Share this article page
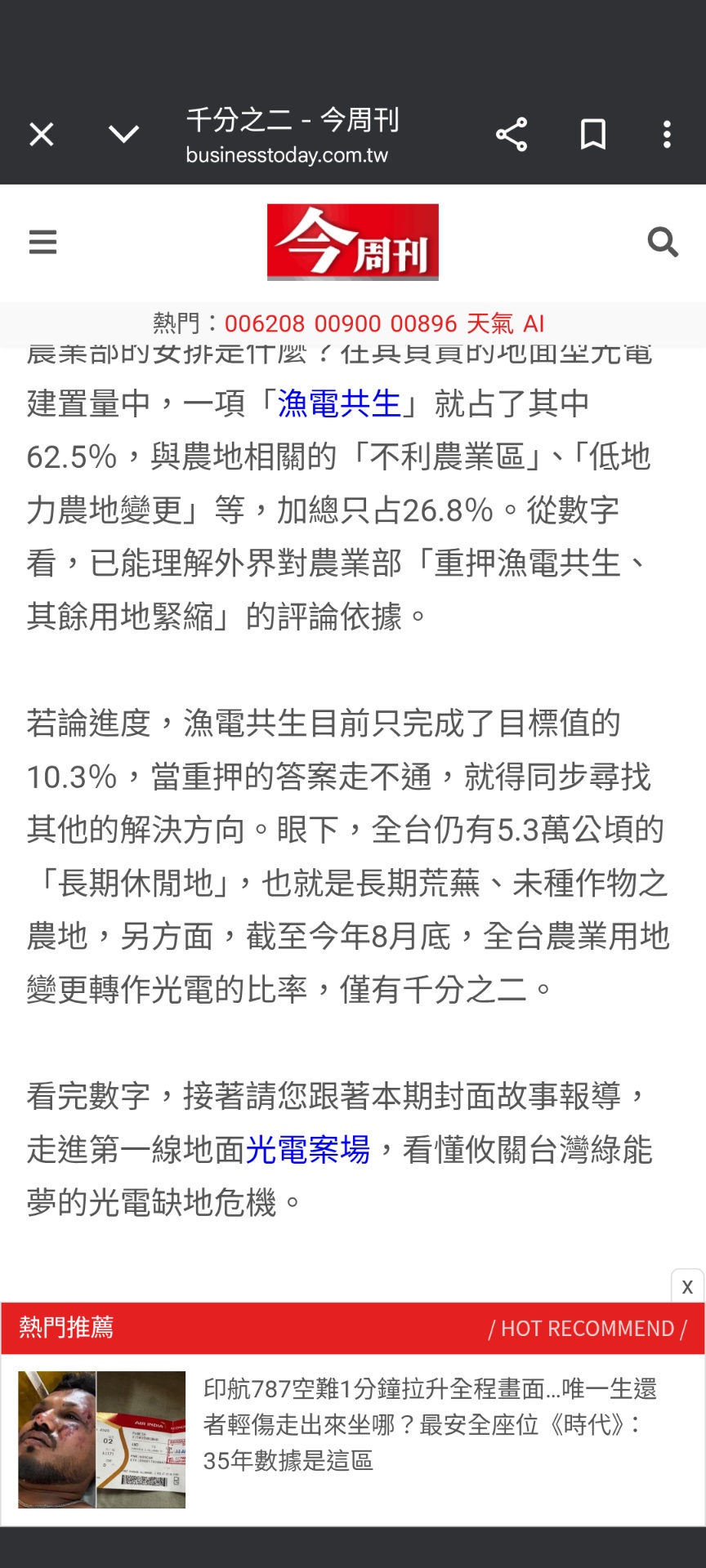The image size is (706, 1568). coord(512,134)
